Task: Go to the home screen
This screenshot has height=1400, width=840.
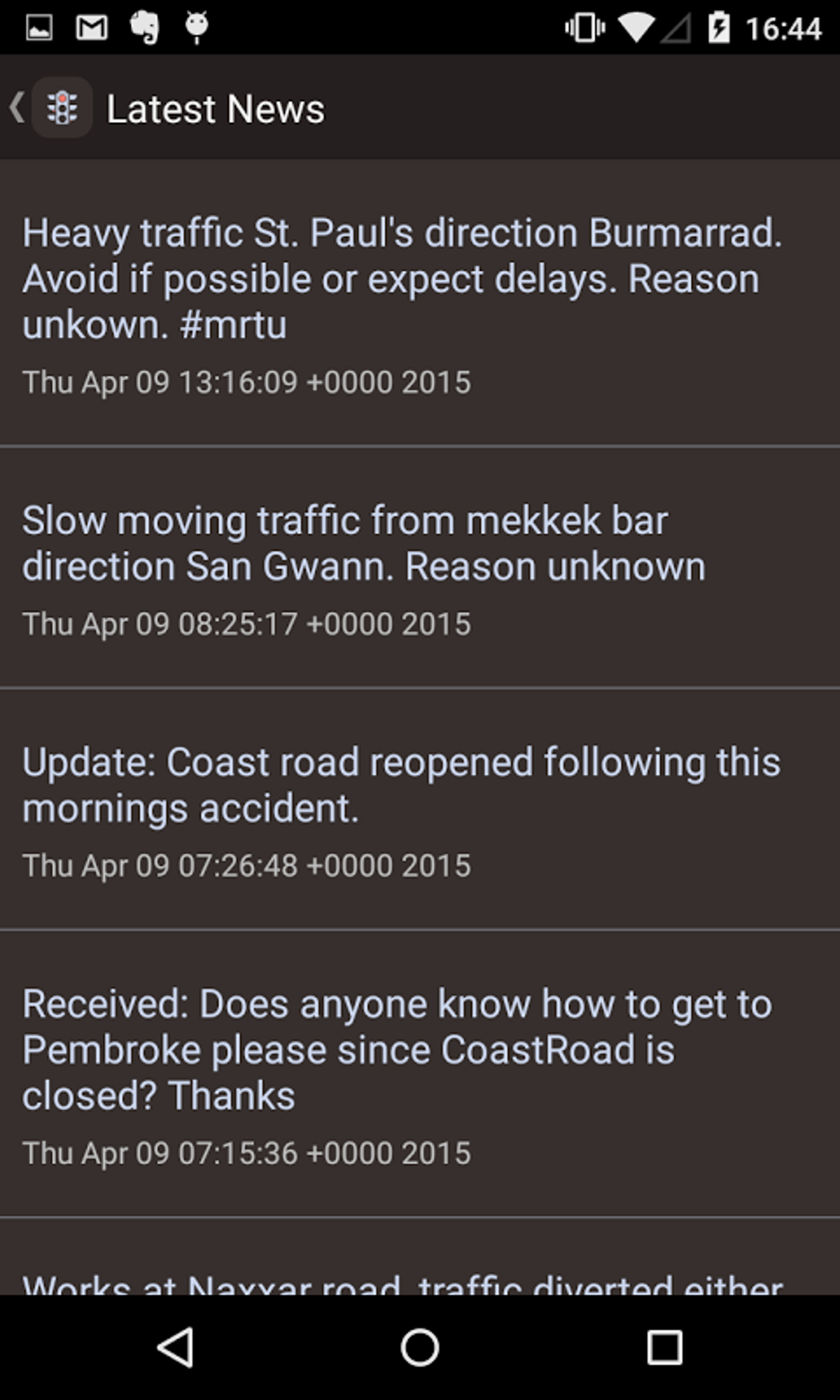Action: pos(420,1347)
